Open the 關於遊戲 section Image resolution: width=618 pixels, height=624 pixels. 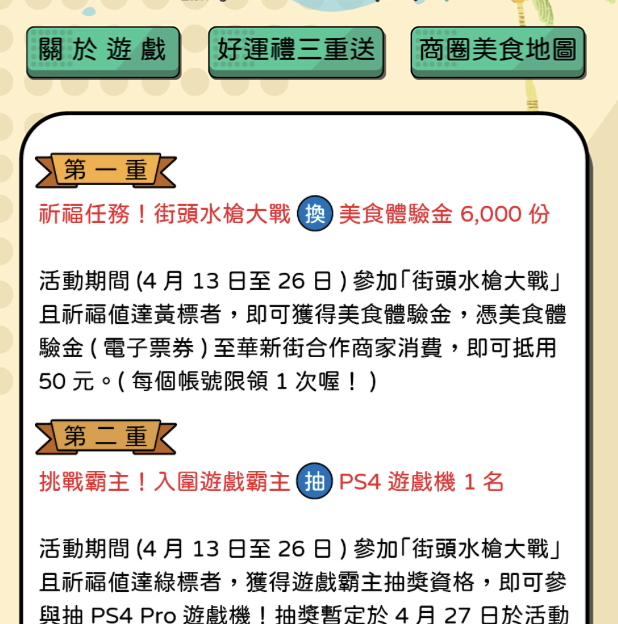(103, 51)
